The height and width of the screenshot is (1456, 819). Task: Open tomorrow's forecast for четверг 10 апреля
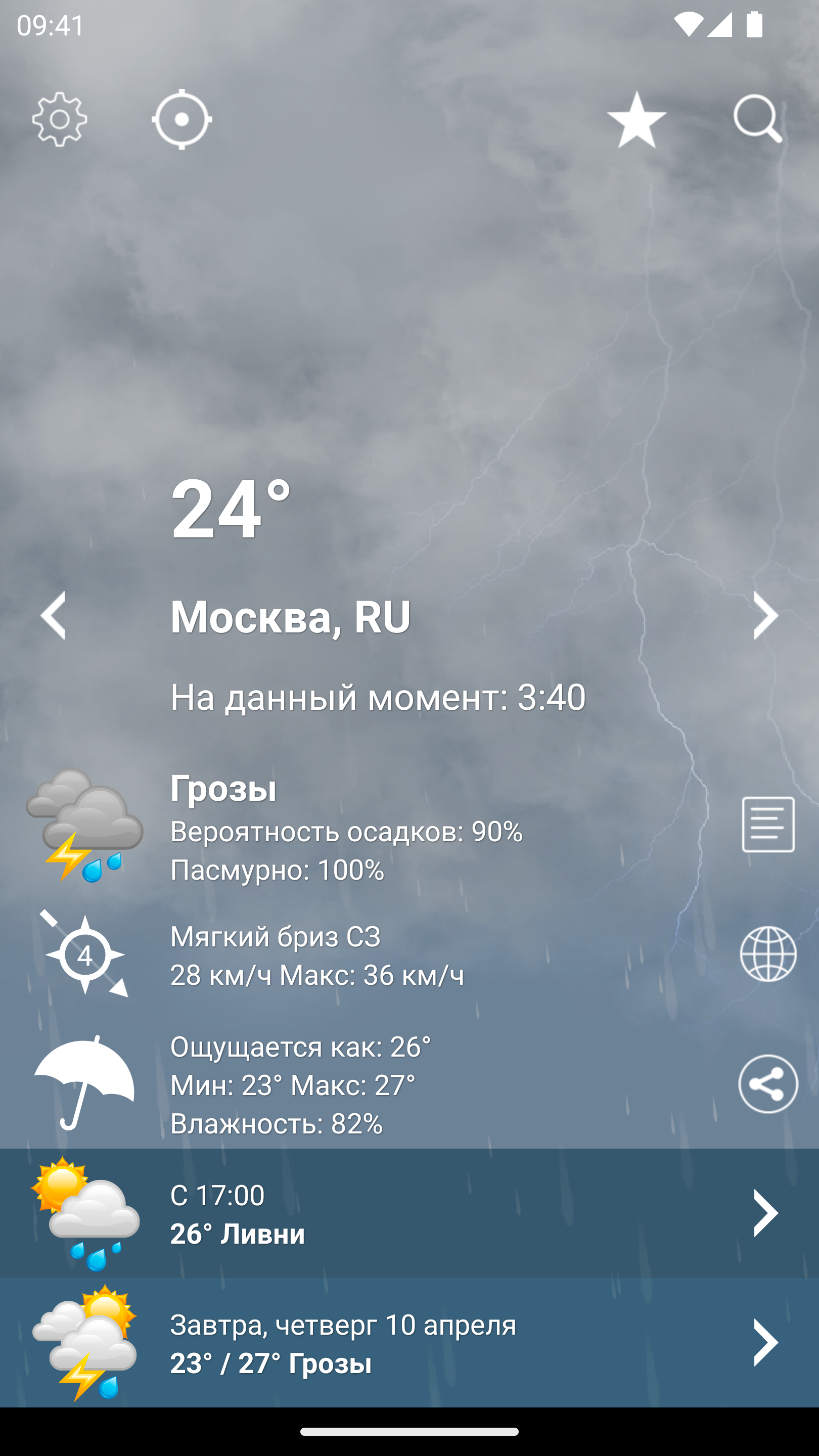coord(409,1342)
